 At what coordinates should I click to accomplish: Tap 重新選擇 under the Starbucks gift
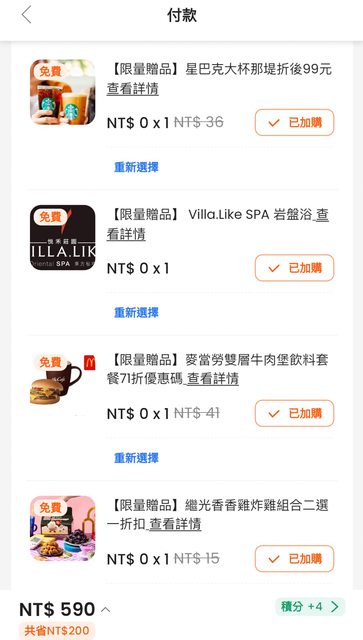pos(136,167)
